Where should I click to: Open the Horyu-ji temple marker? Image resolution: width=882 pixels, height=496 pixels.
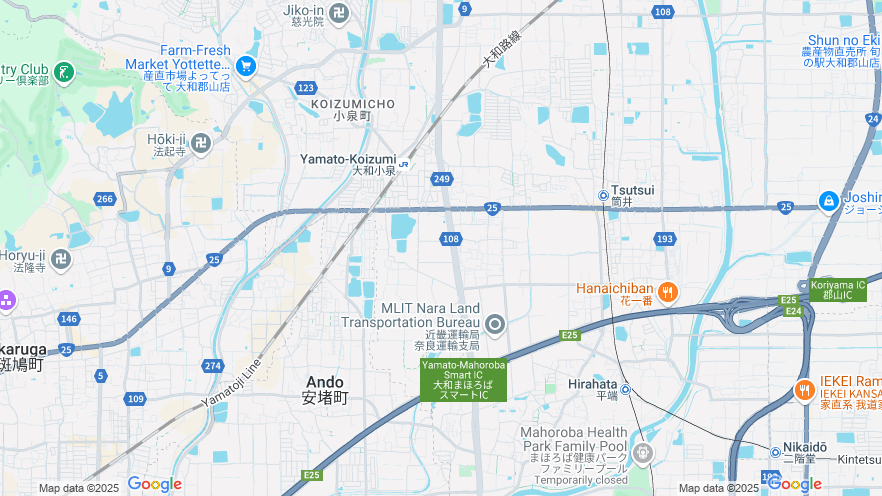(x=62, y=260)
